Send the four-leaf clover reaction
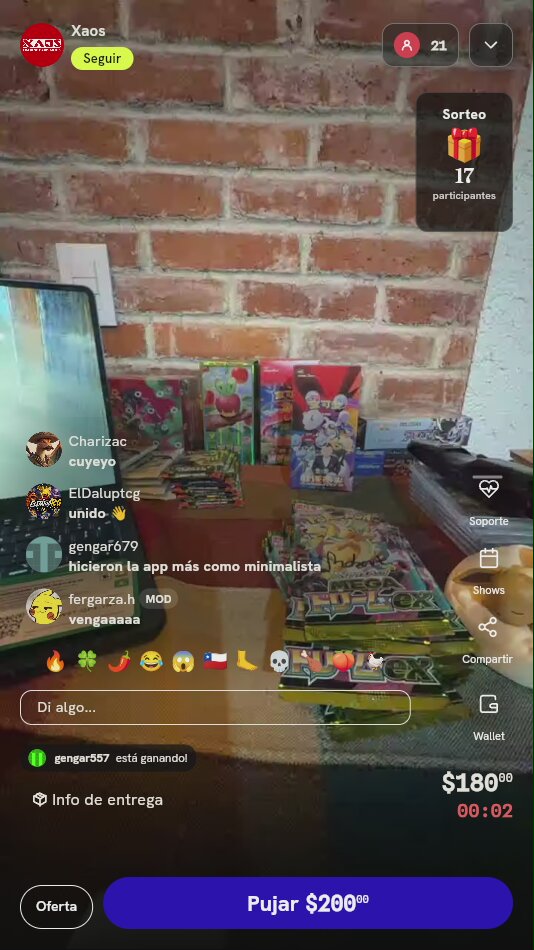Viewport: 534px width, 950px height. coord(87,662)
